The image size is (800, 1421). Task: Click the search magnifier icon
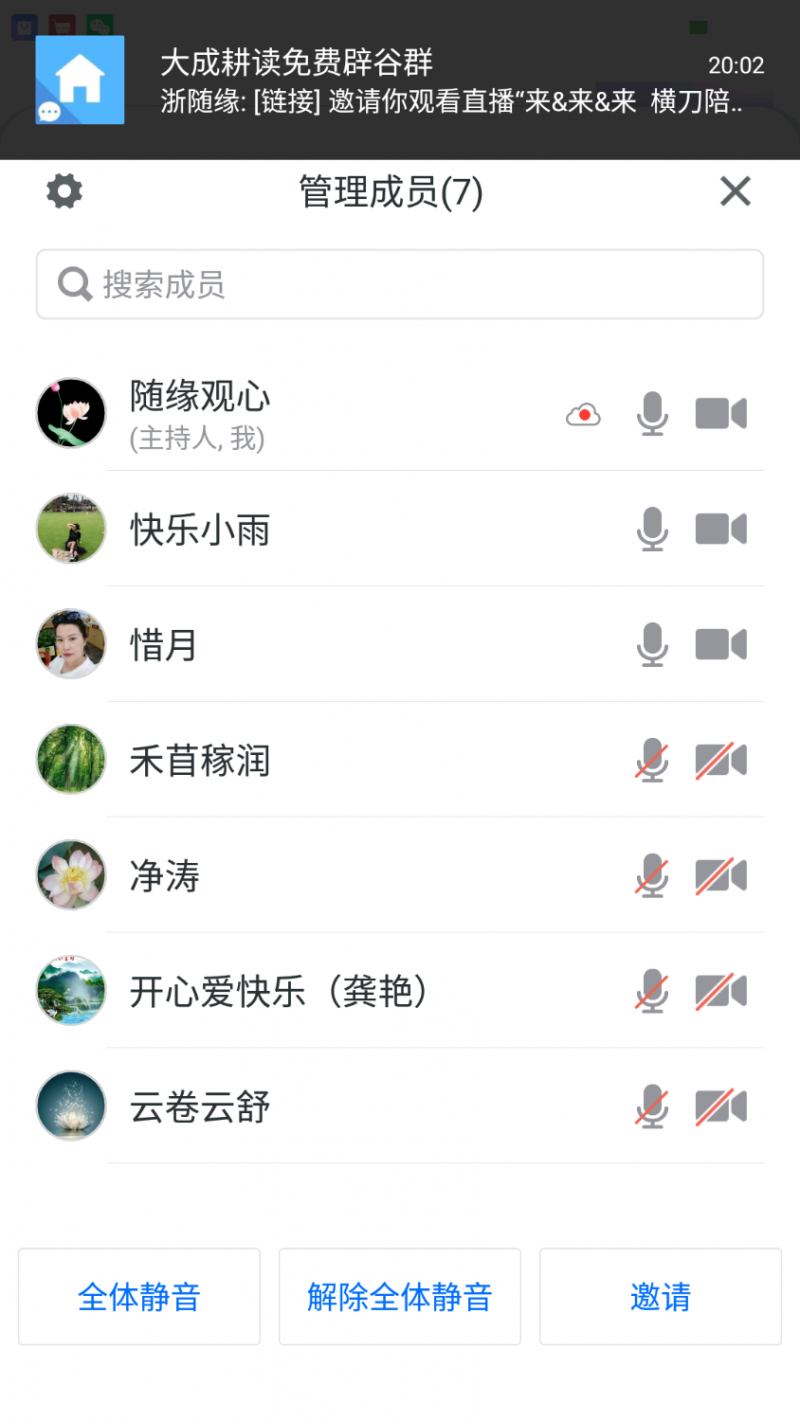click(x=74, y=284)
